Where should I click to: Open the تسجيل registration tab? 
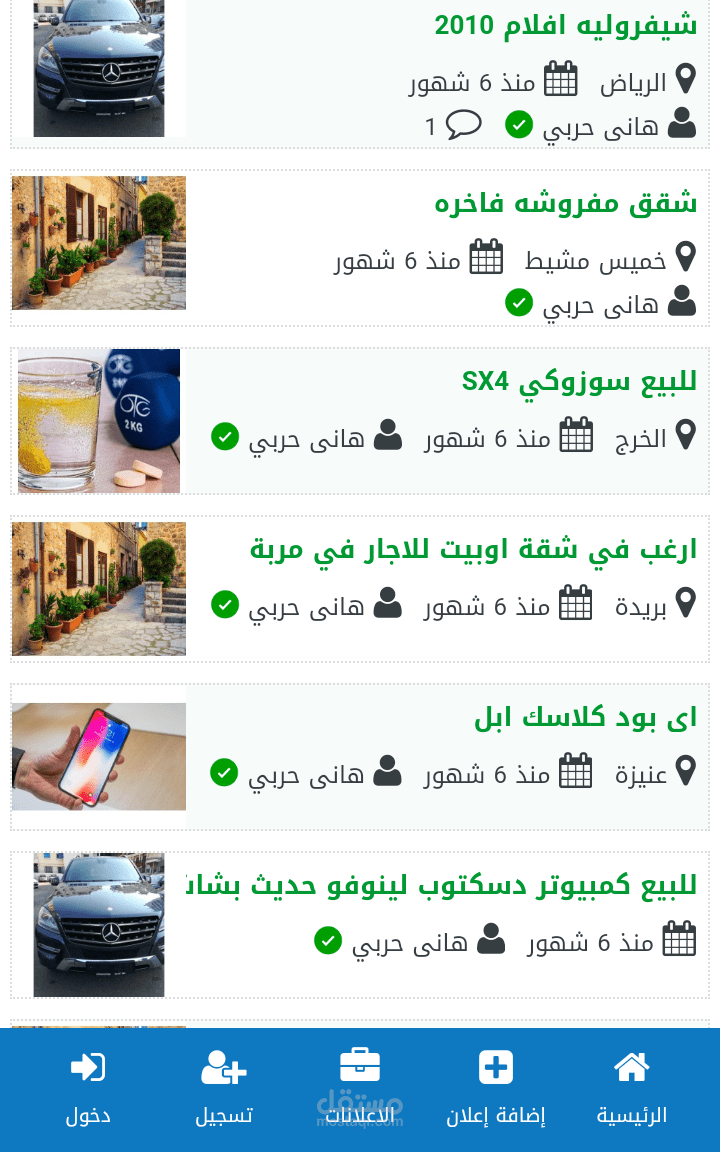(224, 1089)
